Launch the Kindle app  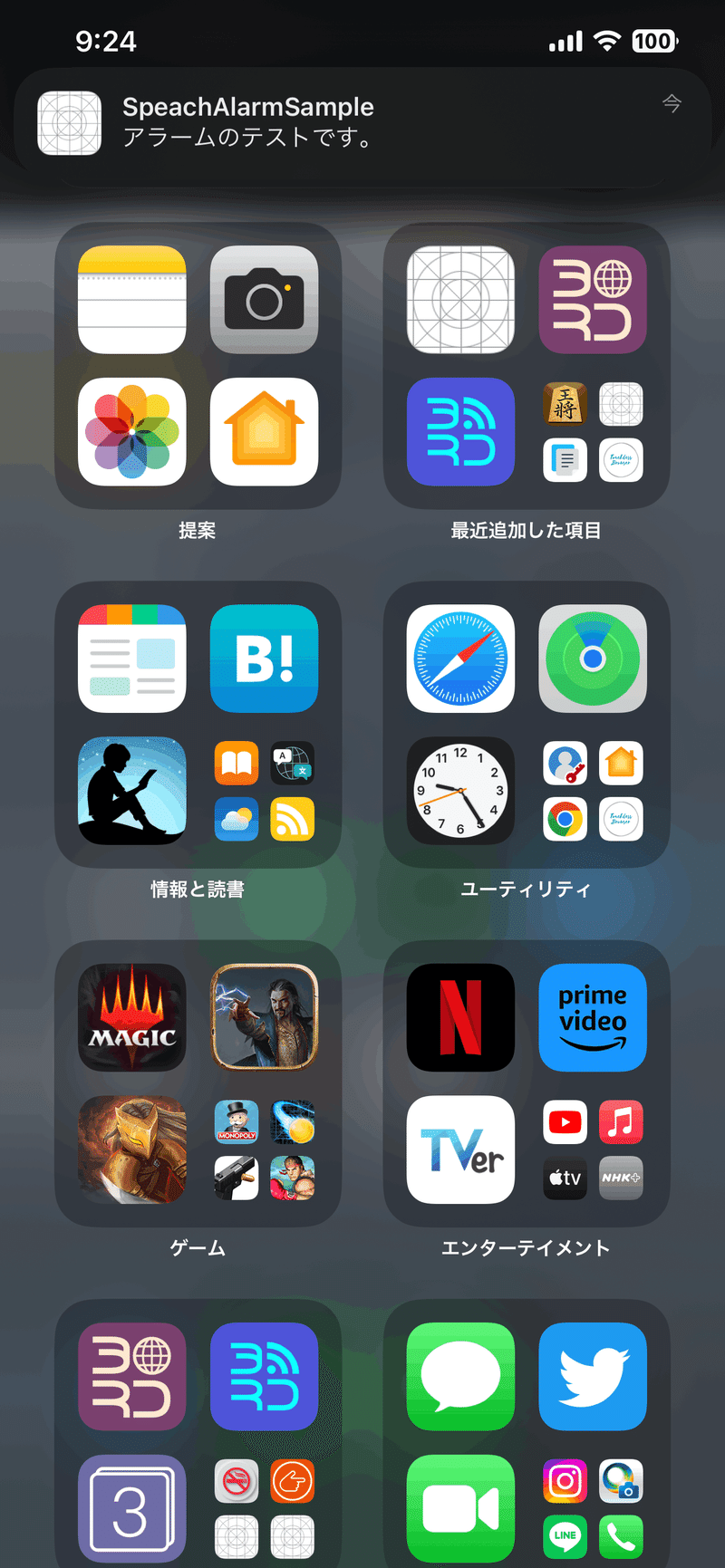(x=132, y=791)
